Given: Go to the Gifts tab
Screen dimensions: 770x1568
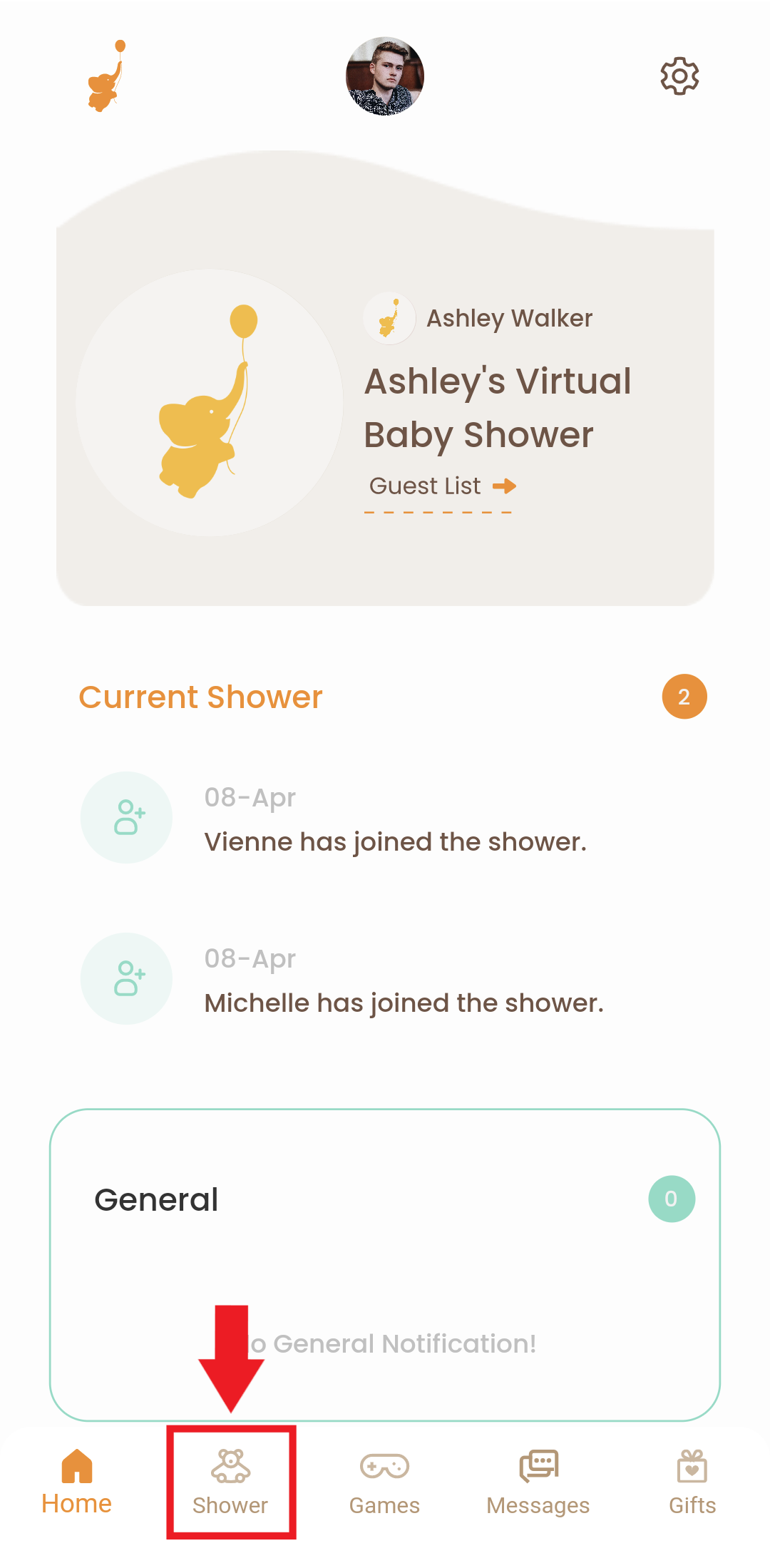Looking at the screenshot, I should [x=692, y=1482].
